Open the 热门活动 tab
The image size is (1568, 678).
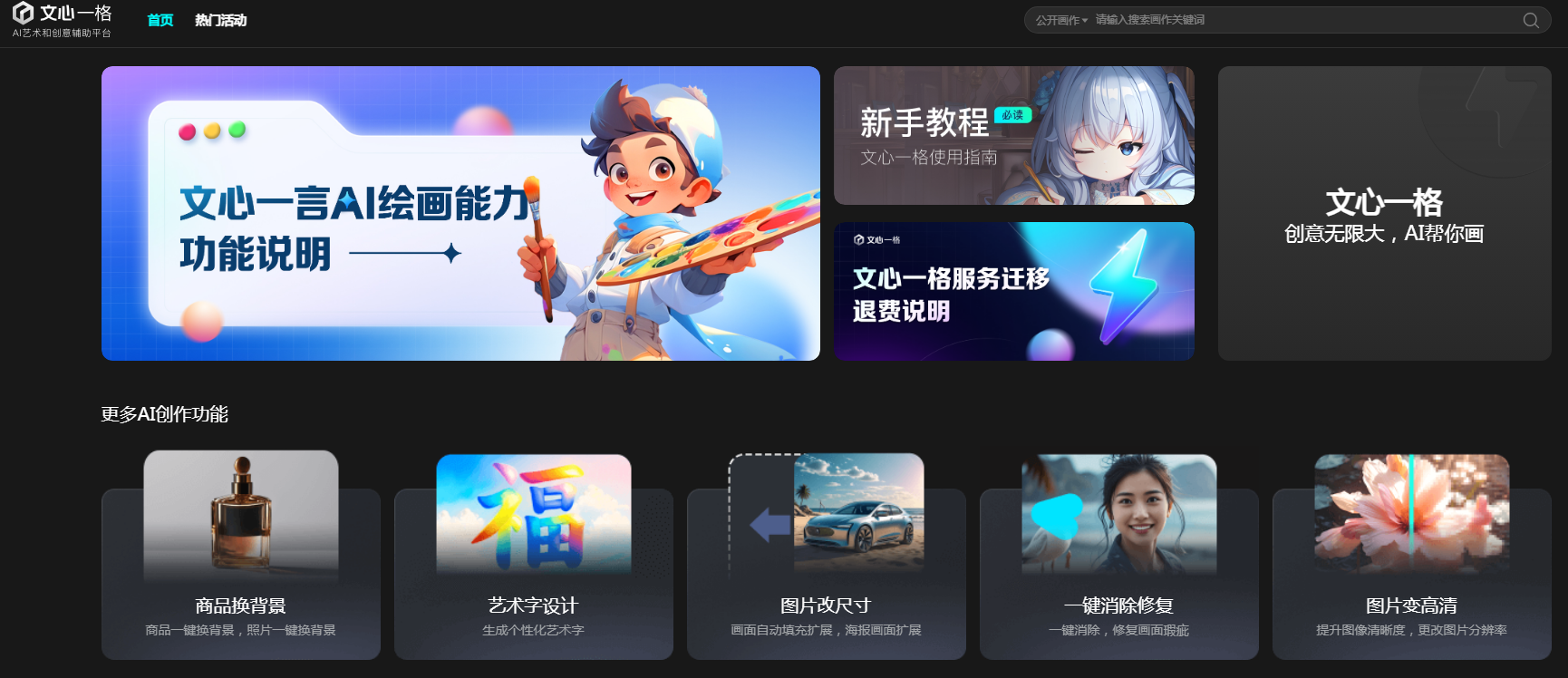(220, 20)
